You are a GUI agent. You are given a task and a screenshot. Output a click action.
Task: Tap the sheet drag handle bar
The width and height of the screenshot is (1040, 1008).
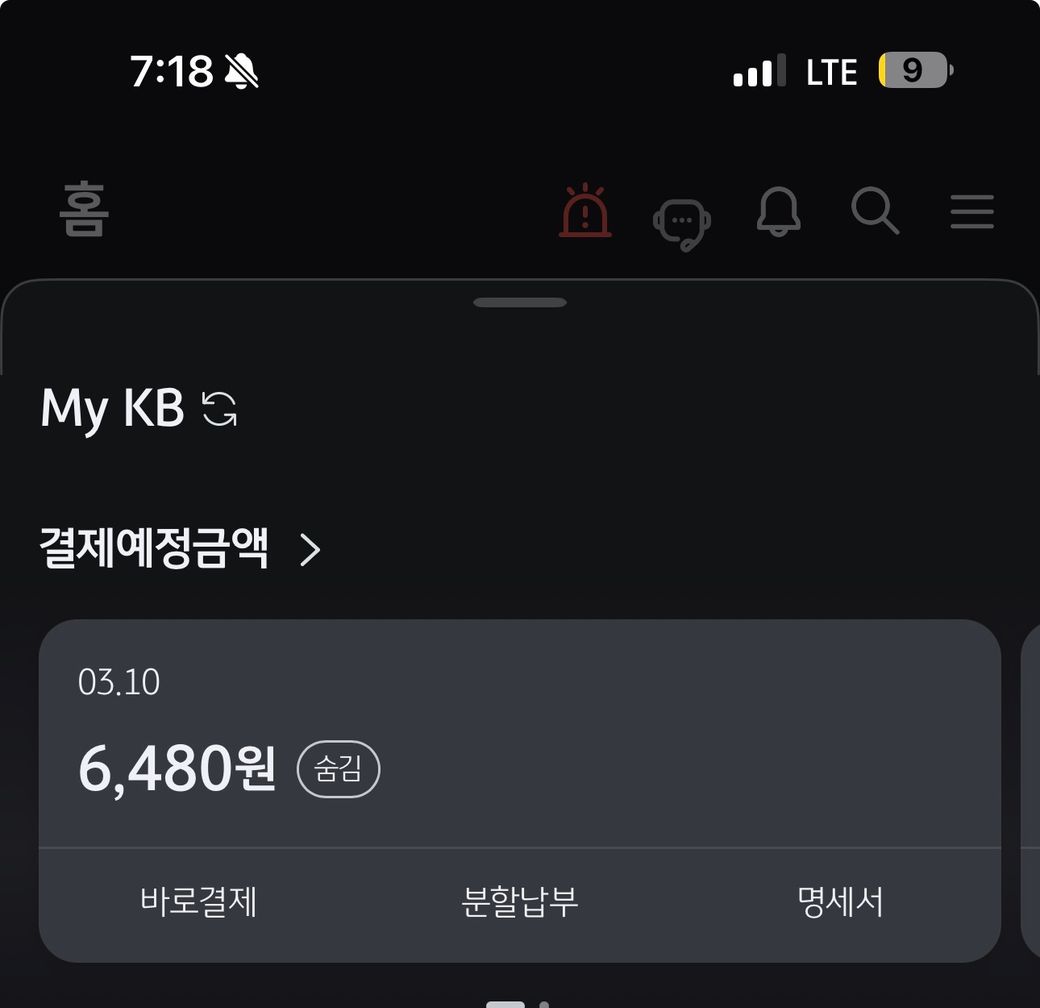pos(520,302)
